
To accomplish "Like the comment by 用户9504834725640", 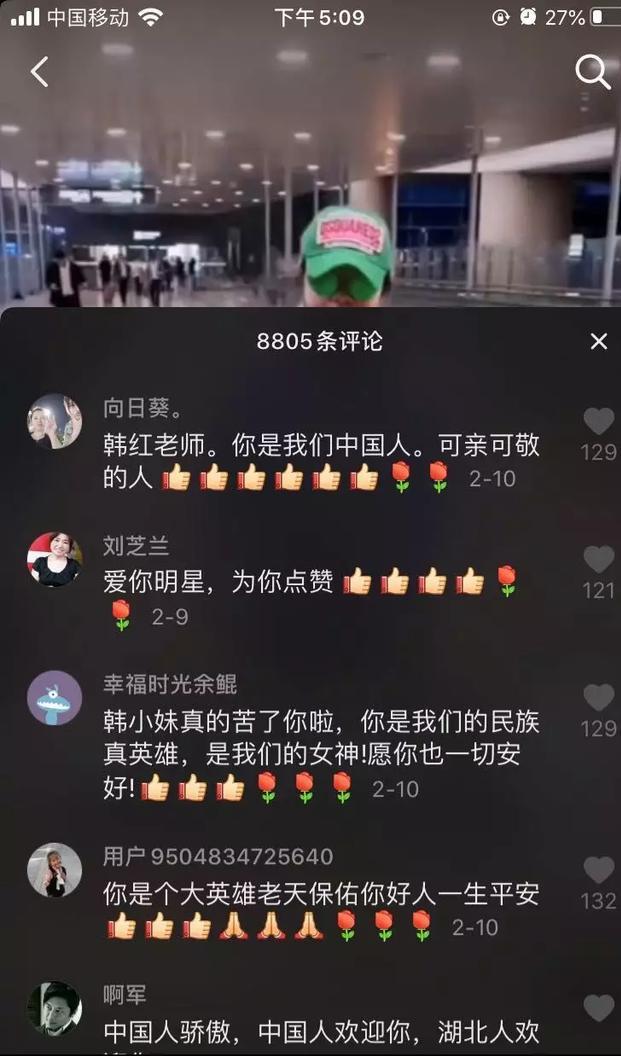I will tap(598, 871).
